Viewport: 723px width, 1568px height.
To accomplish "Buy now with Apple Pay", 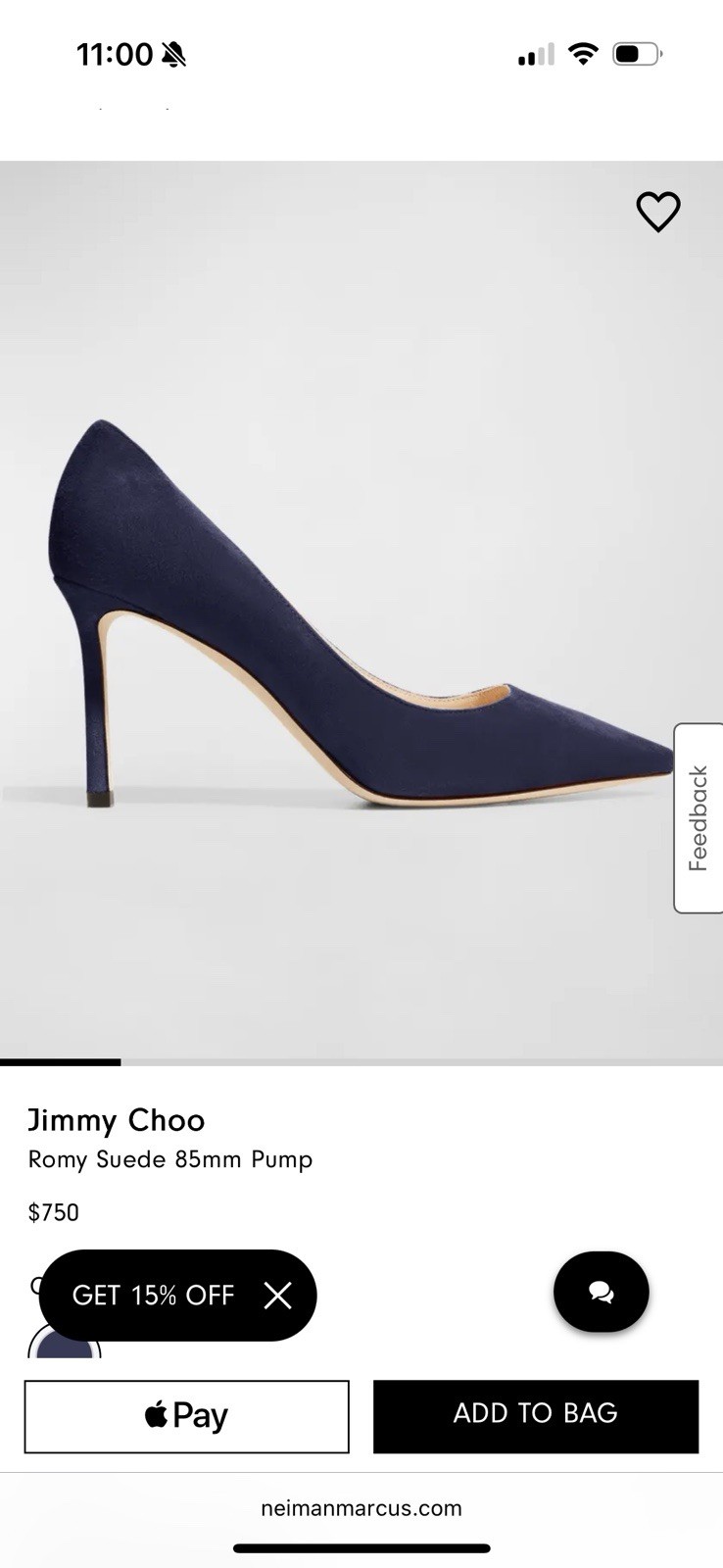I will coord(186,1416).
